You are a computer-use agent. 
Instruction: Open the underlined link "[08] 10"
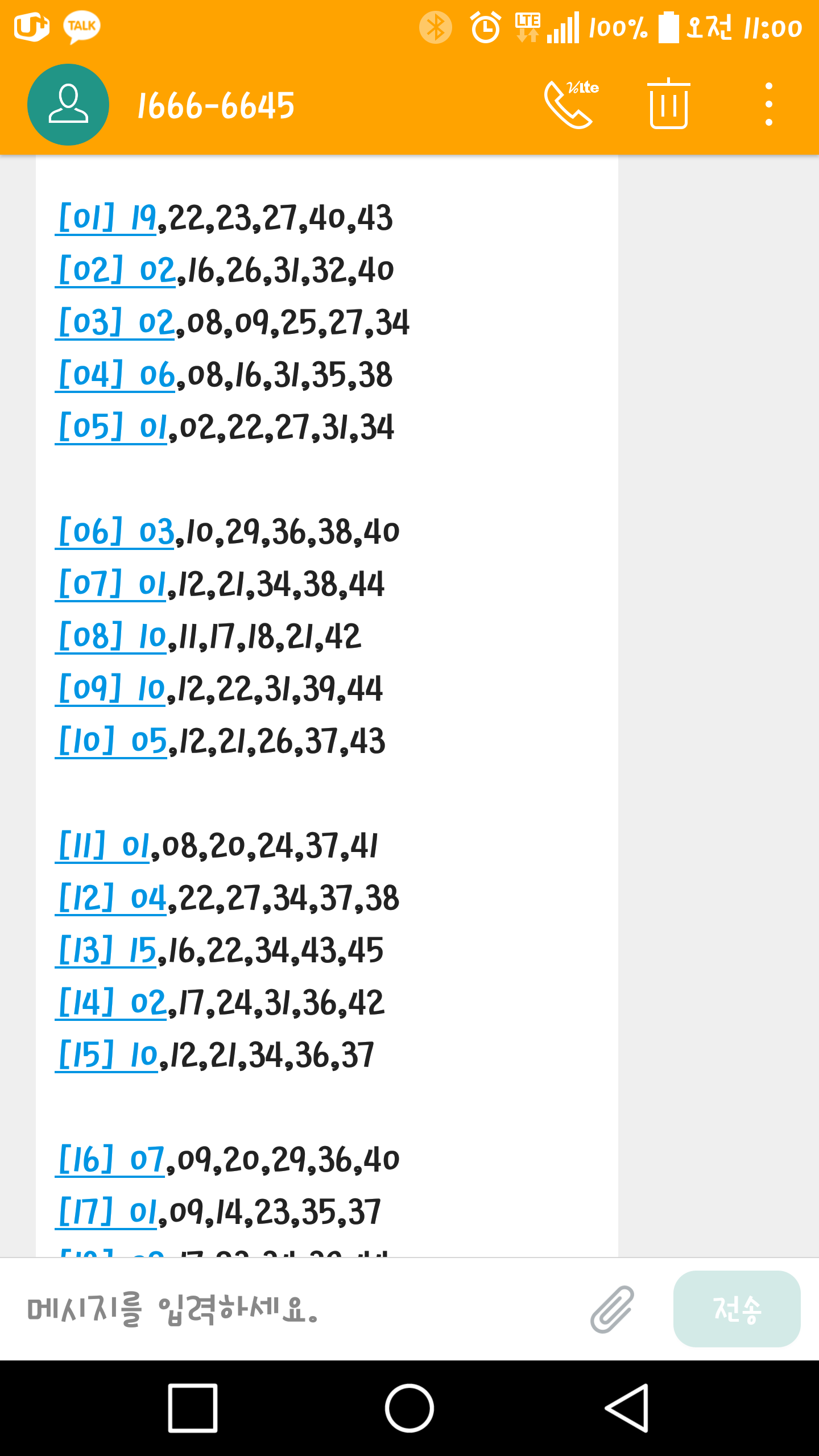click(x=111, y=636)
